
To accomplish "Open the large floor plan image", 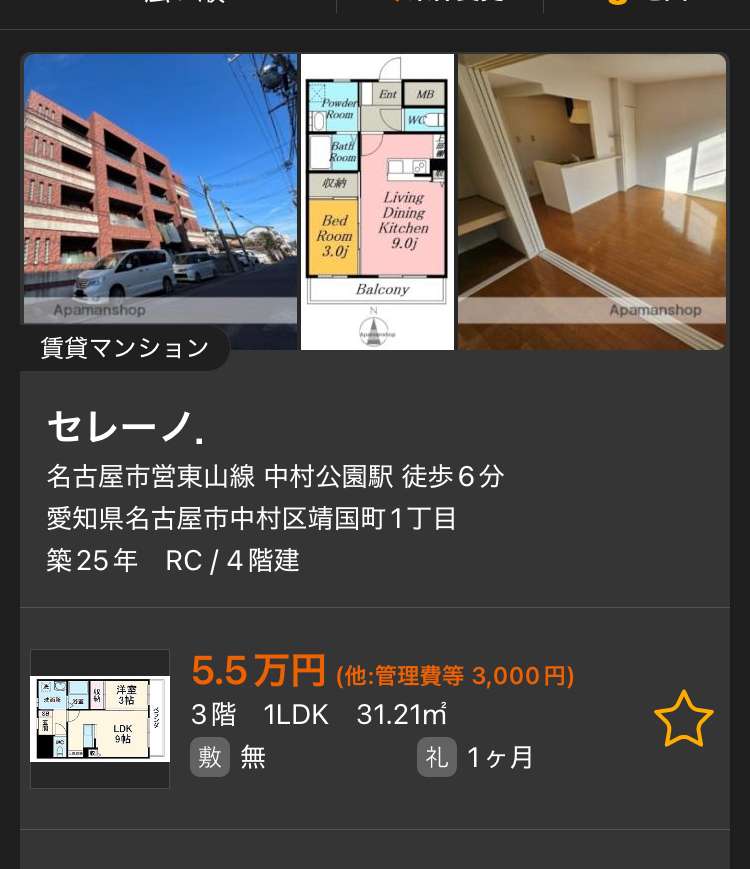I will (x=377, y=200).
